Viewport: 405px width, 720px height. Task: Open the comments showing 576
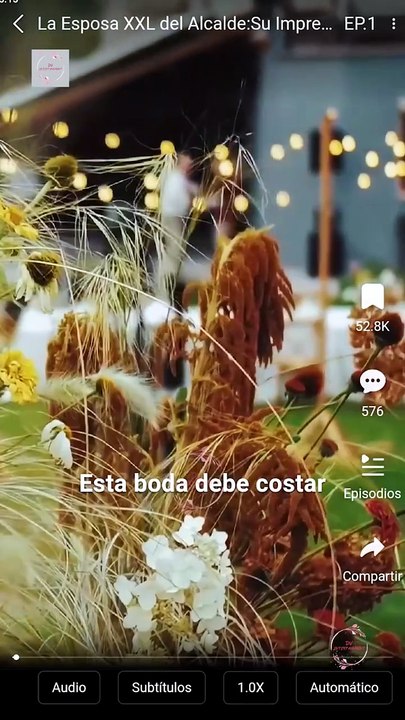click(x=372, y=382)
